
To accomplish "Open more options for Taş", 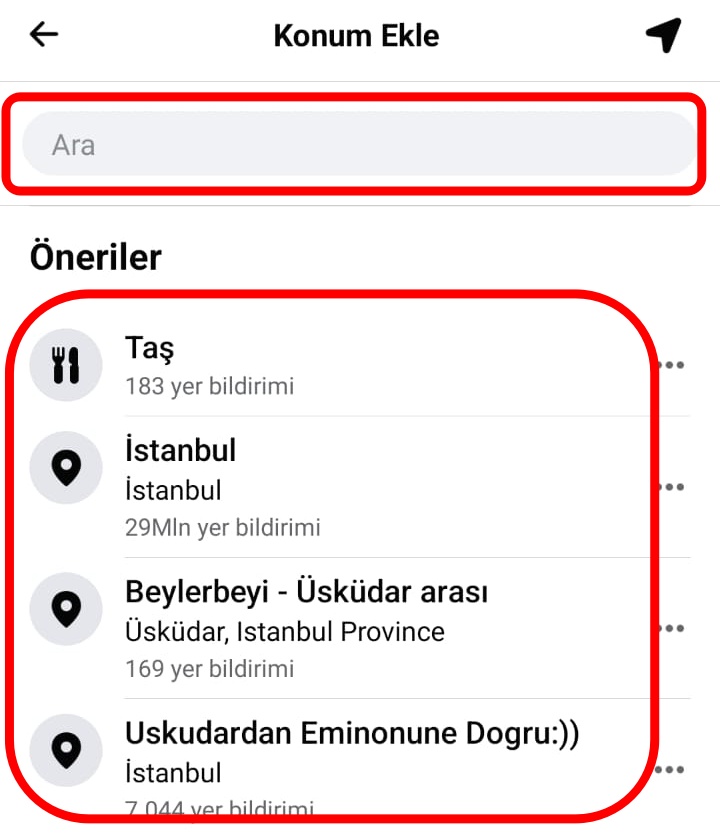I will point(672,365).
